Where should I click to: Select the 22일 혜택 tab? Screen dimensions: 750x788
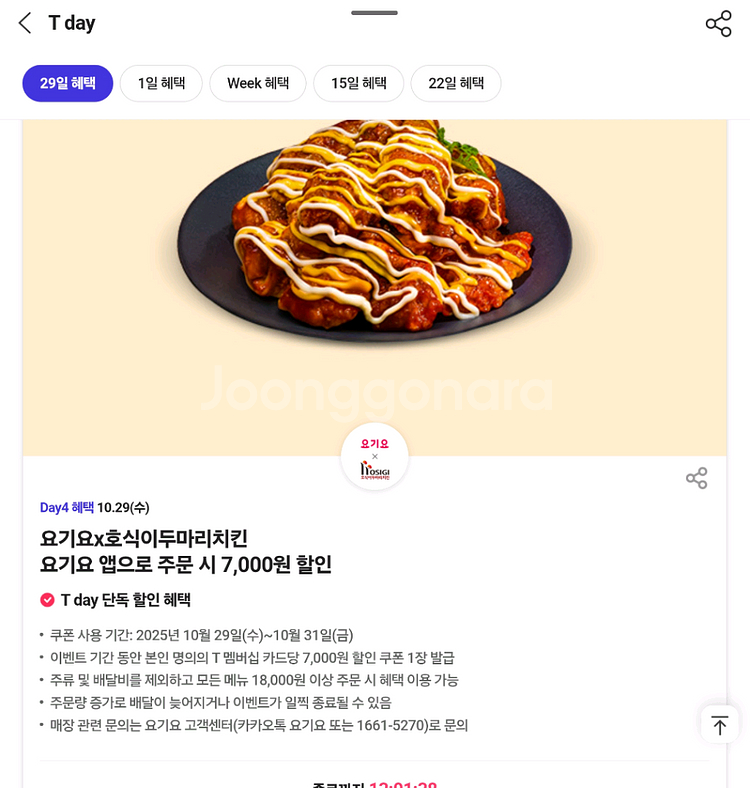456,84
